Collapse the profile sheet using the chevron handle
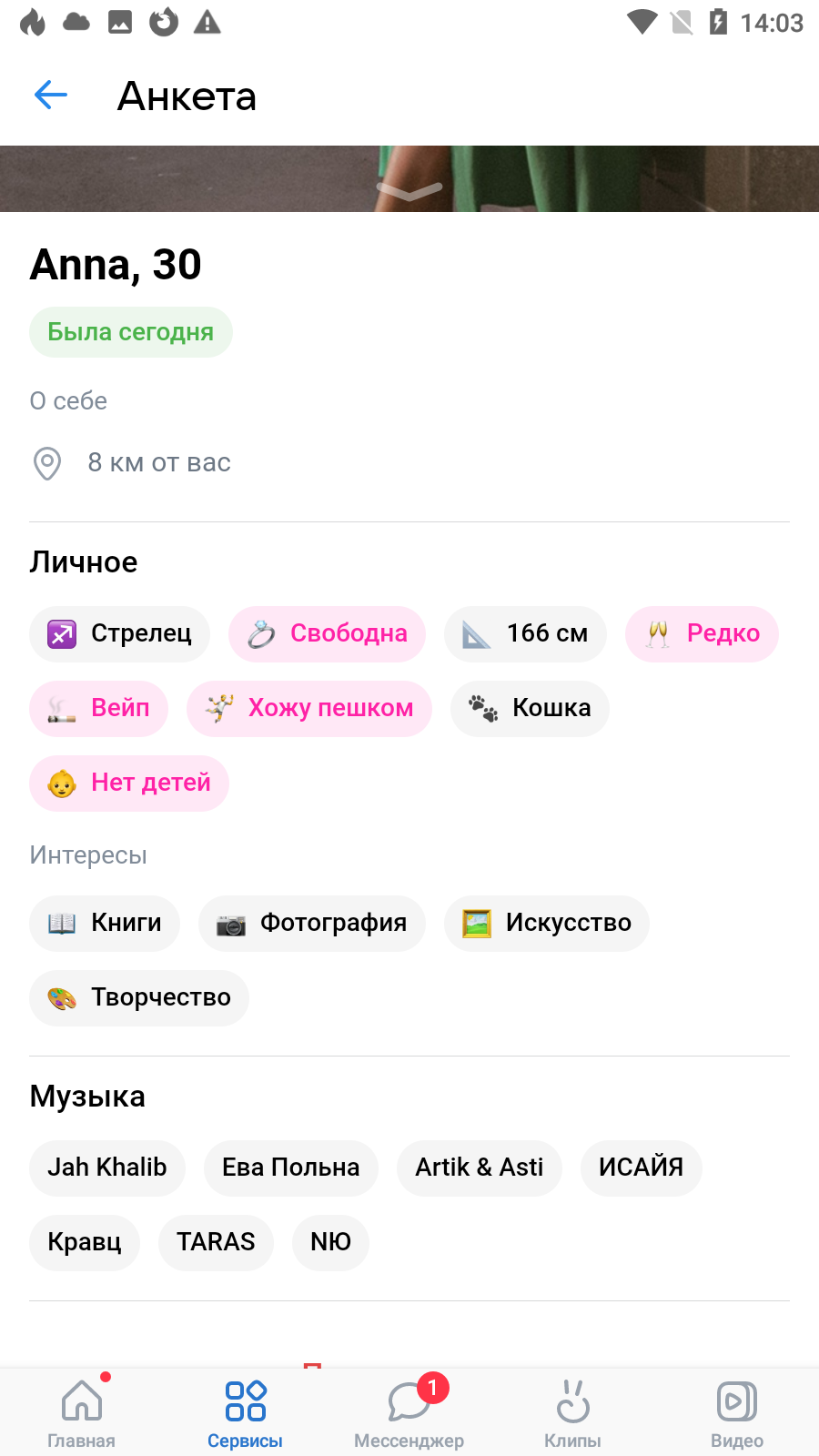Image resolution: width=819 pixels, height=1456 pixels. 409,190
